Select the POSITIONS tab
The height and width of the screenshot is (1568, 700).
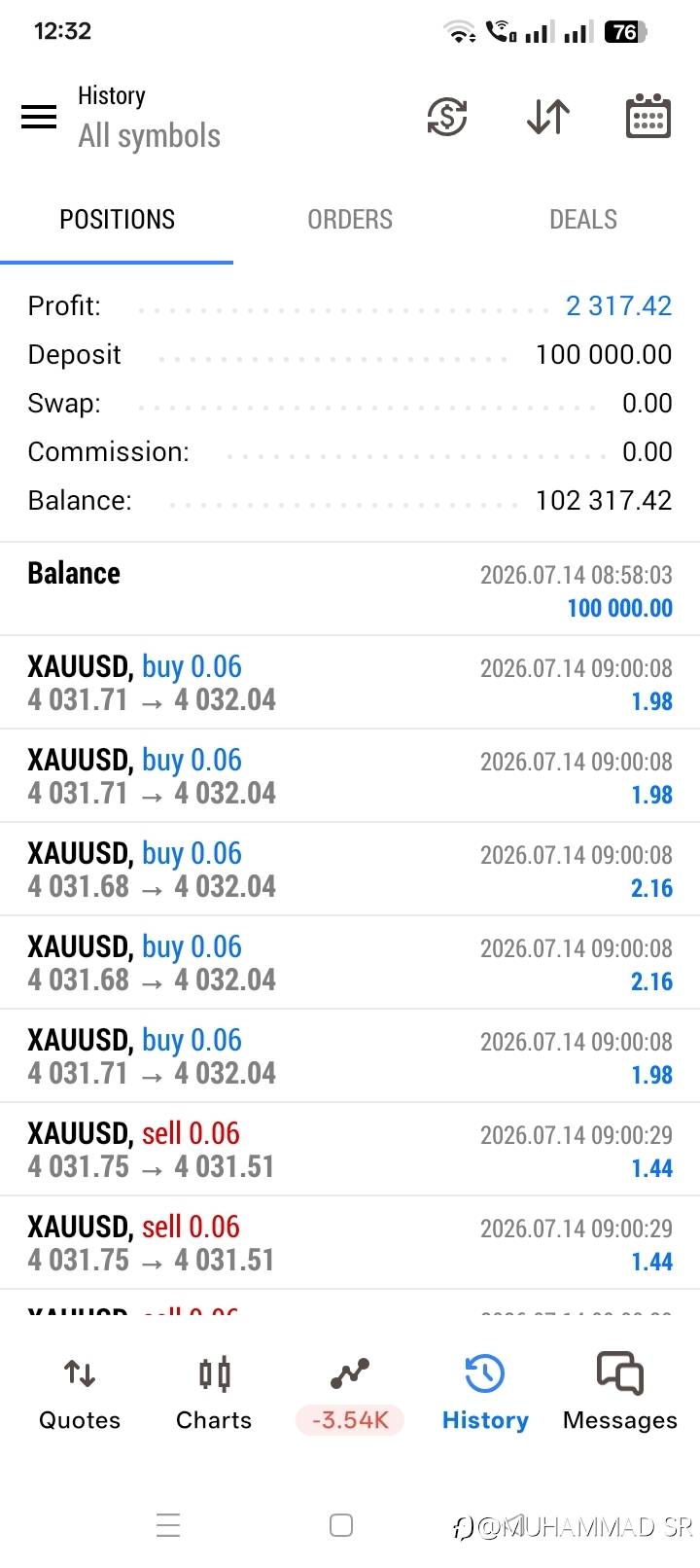click(117, 220)
